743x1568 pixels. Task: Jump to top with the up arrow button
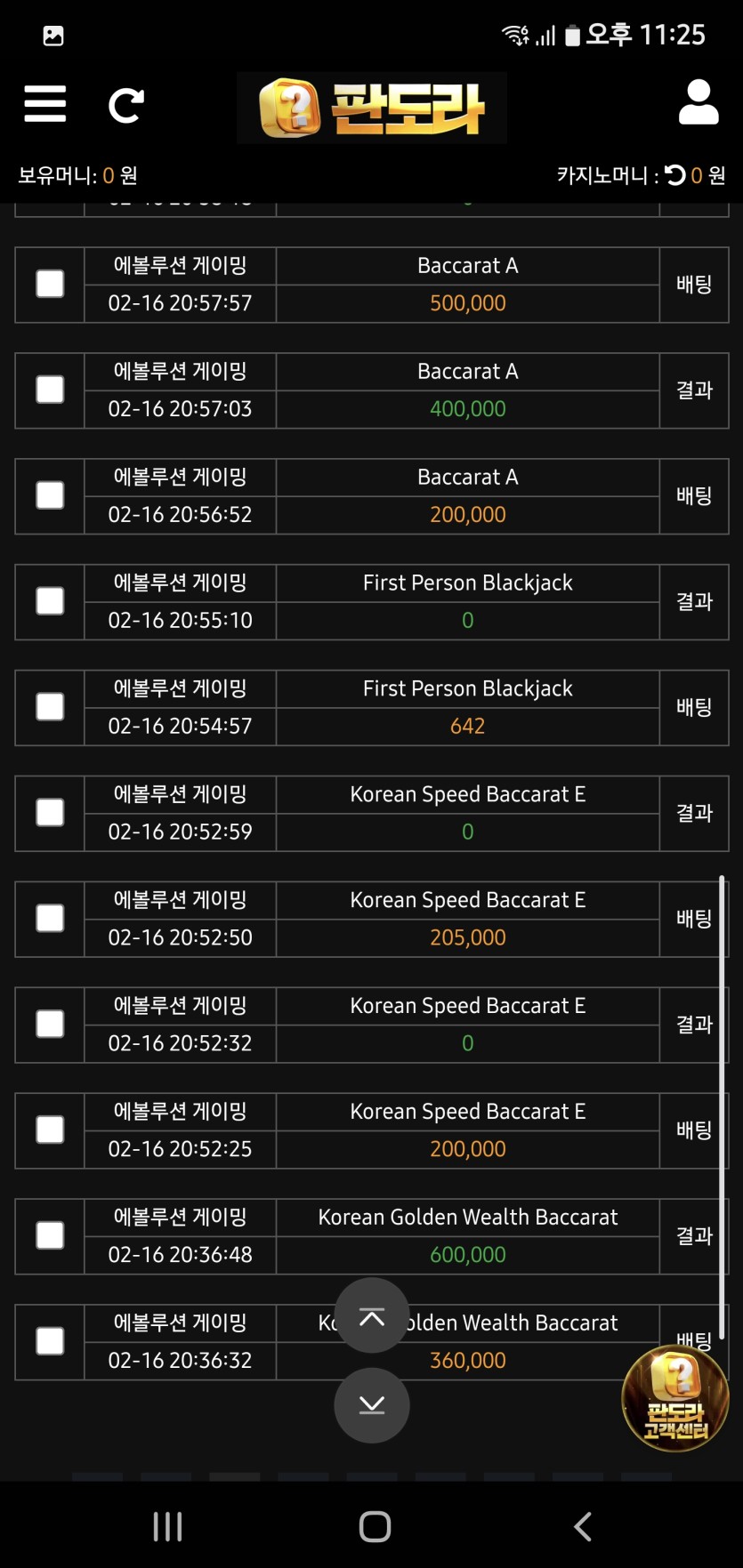click(372, 1315)
